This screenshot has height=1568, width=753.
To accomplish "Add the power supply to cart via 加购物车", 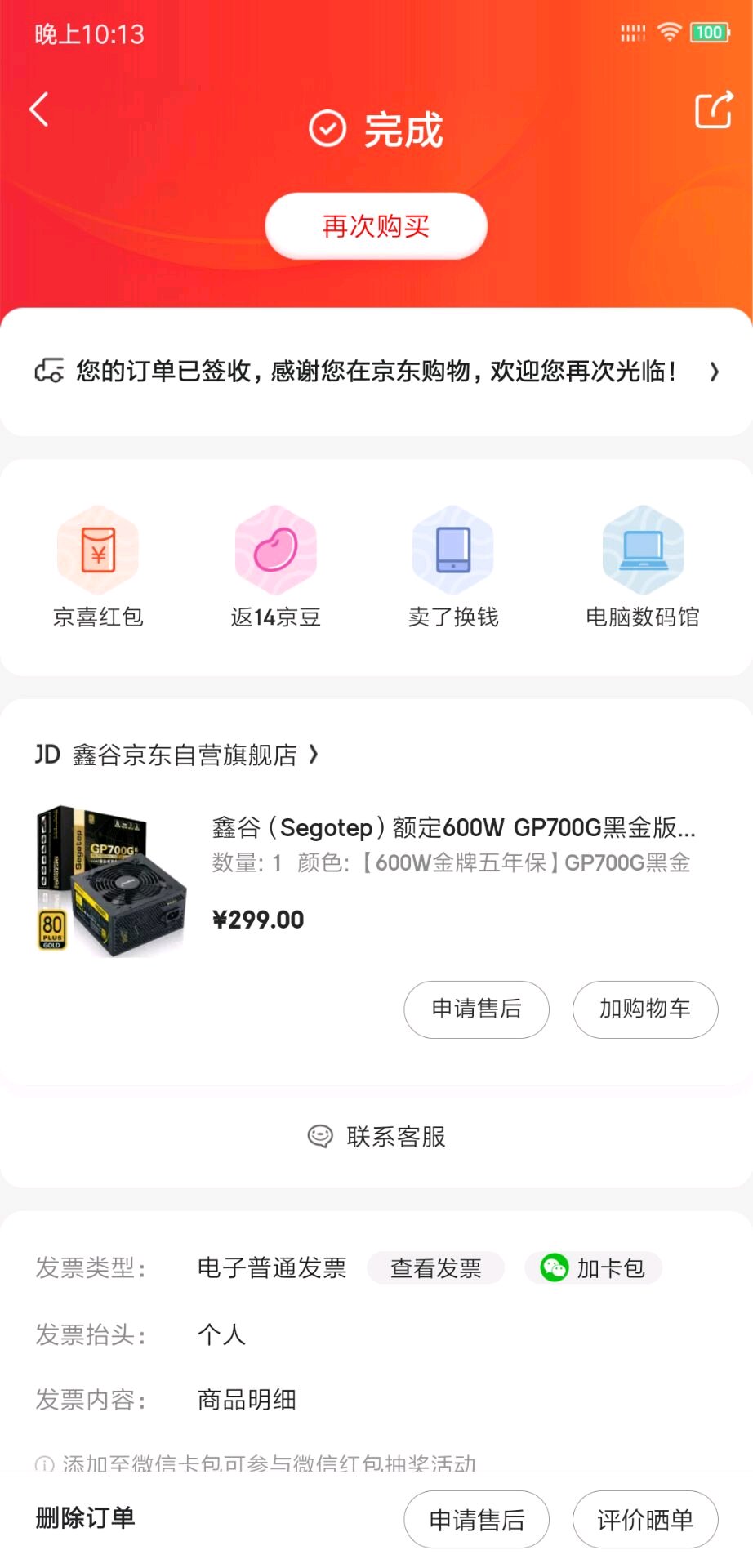I will tap(645, 1009).
